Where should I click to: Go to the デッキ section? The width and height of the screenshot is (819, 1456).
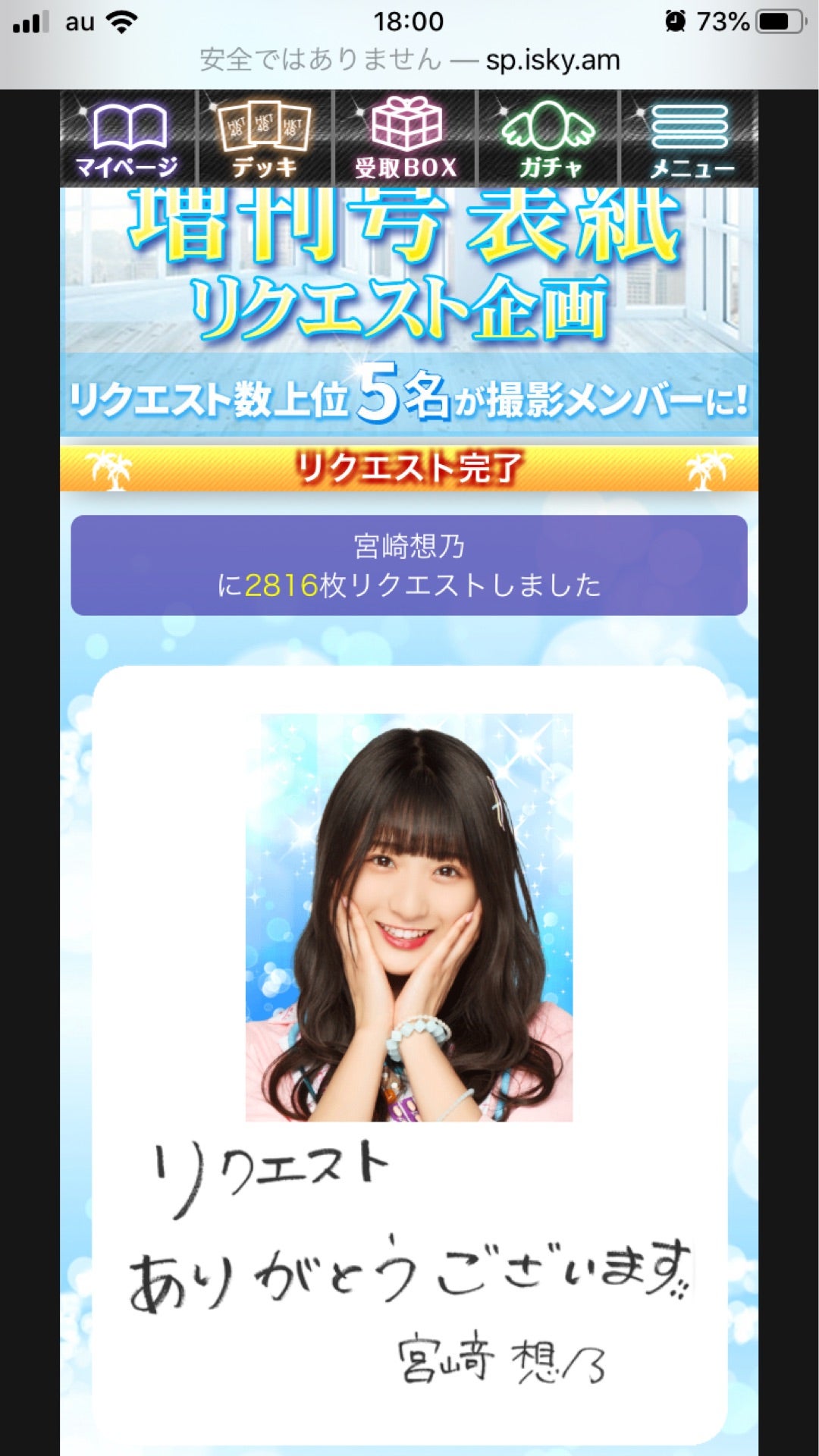pos(263,140)
